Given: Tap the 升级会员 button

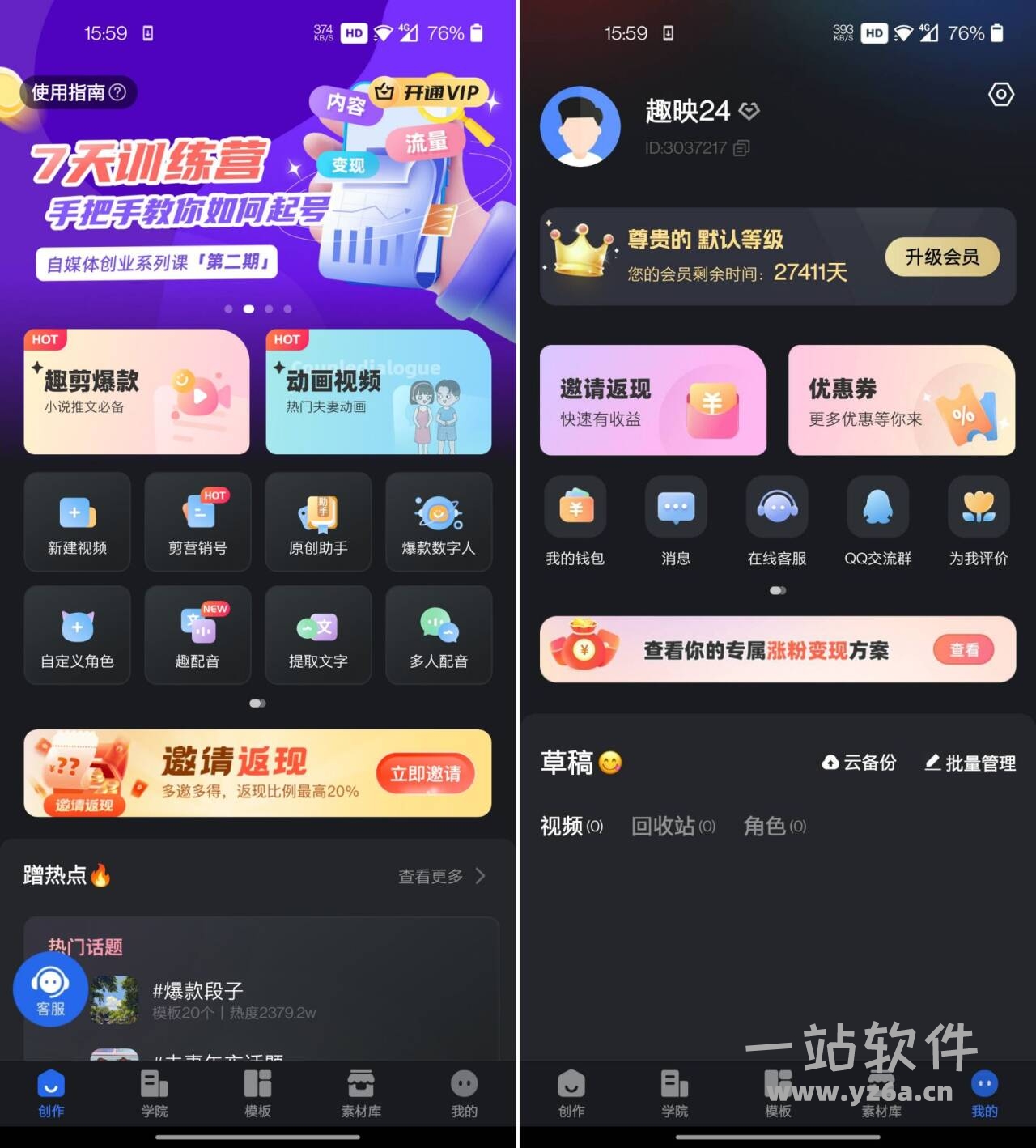Looking at the screenshot, I should (x=942, y=257).
